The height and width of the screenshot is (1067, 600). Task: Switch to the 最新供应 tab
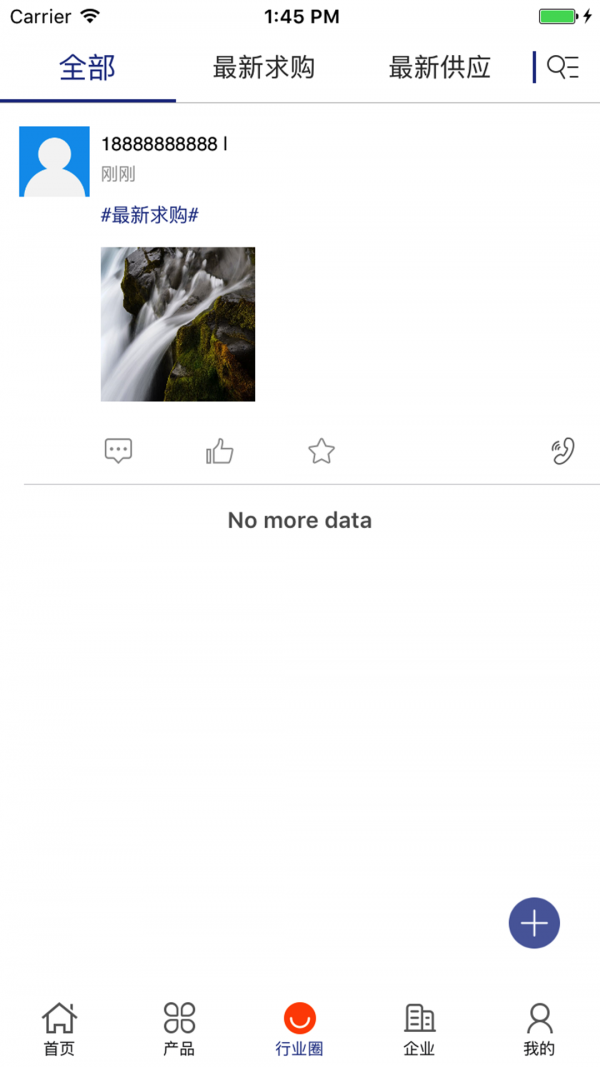[x=440, y=68]
